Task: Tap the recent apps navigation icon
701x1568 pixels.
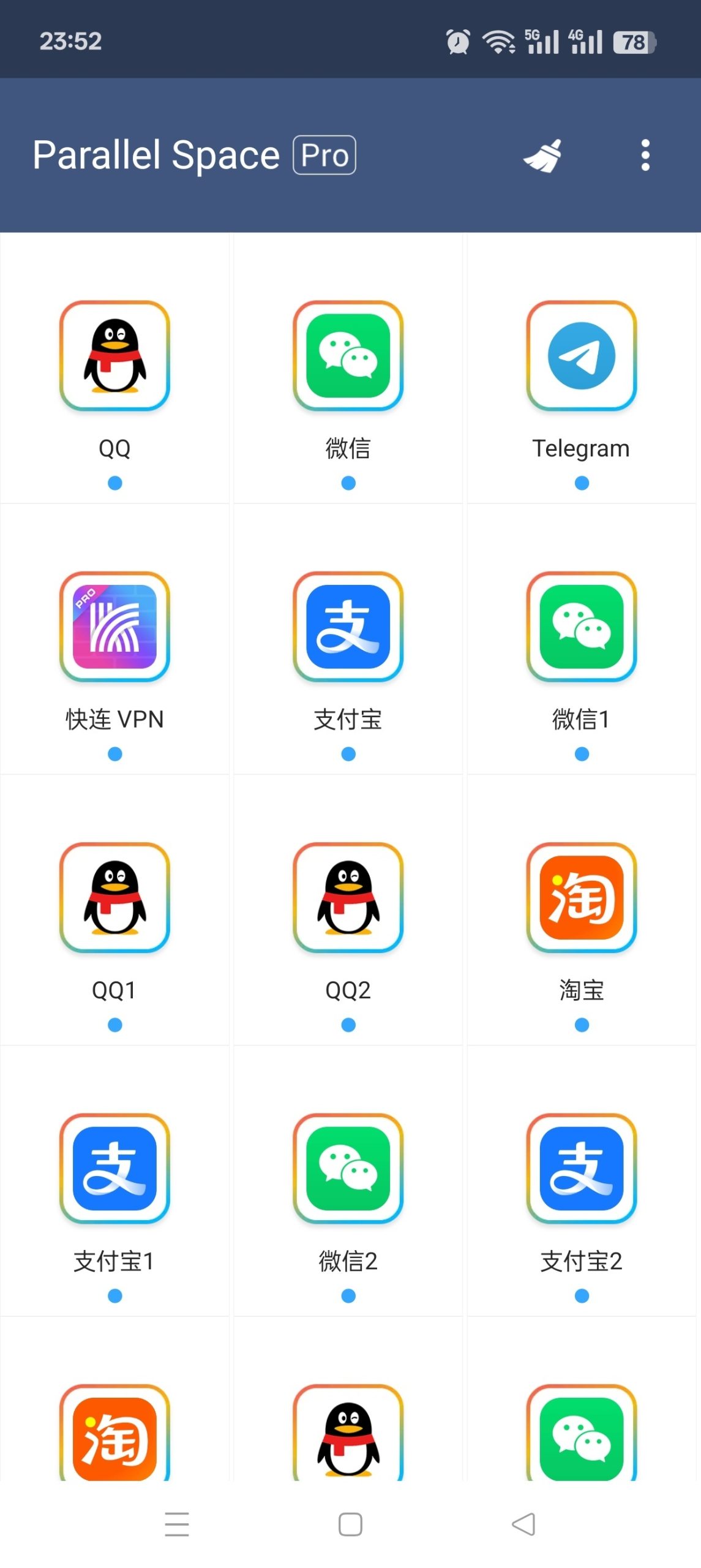Action: point(177,1525)
